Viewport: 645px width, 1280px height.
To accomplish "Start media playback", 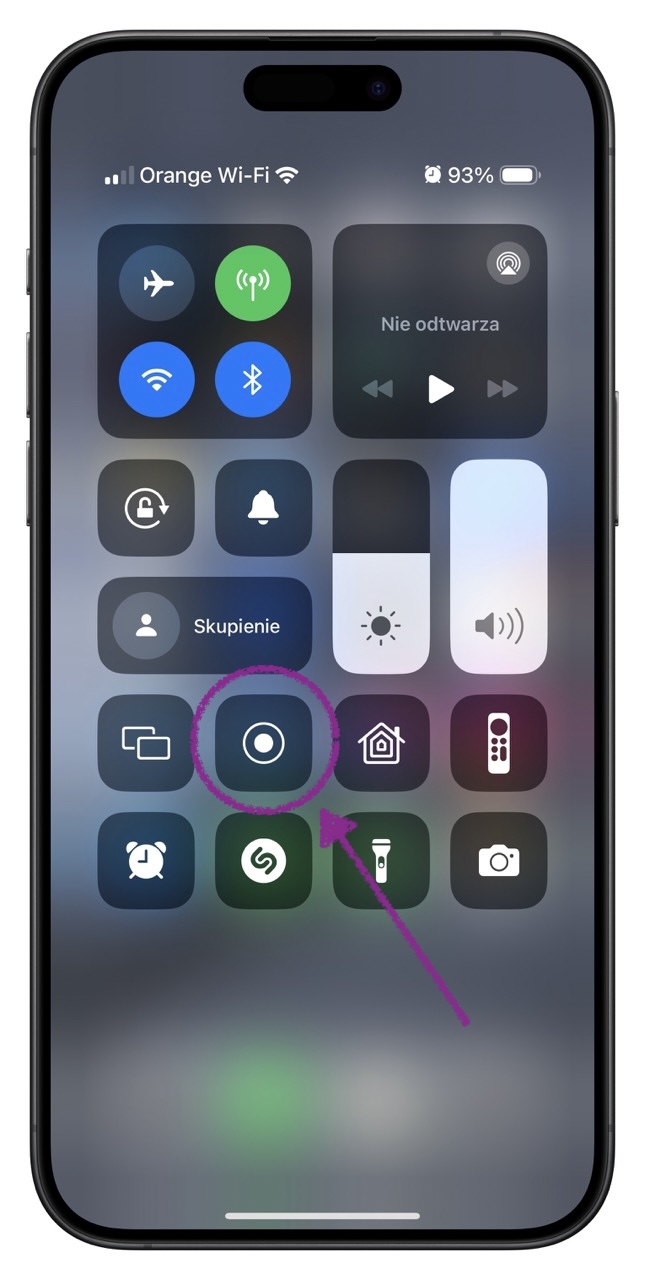I will pyautogui.click(x=440, y=389).
